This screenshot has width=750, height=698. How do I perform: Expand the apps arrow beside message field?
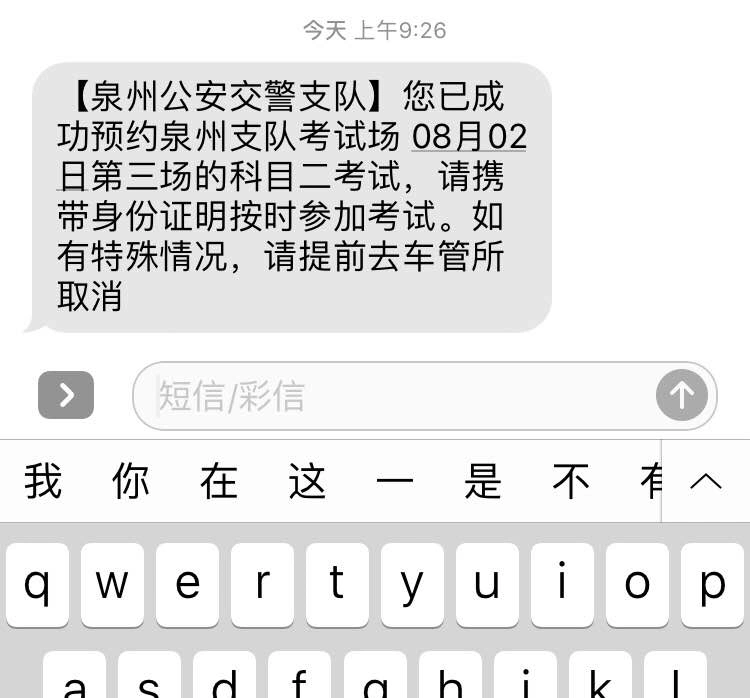(x=66, y=395)
